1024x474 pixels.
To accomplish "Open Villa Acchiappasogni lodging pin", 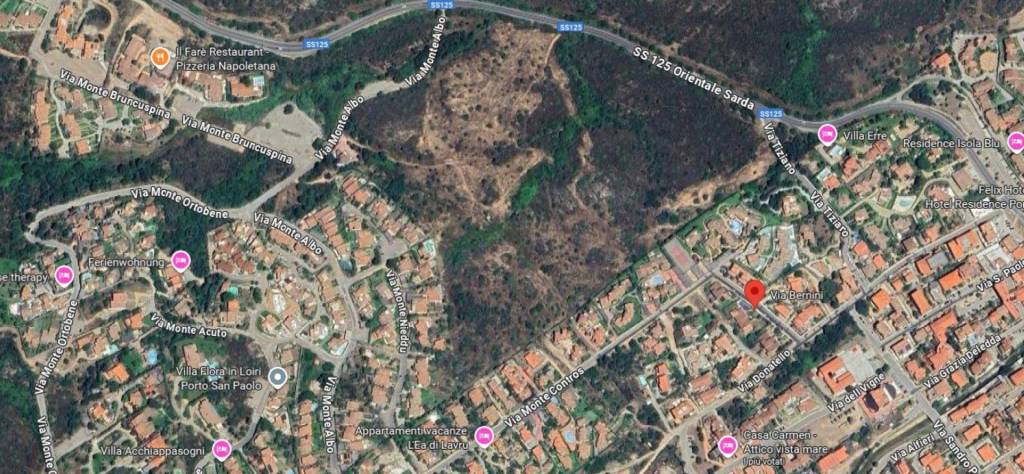I will click(x=221, y=449).
